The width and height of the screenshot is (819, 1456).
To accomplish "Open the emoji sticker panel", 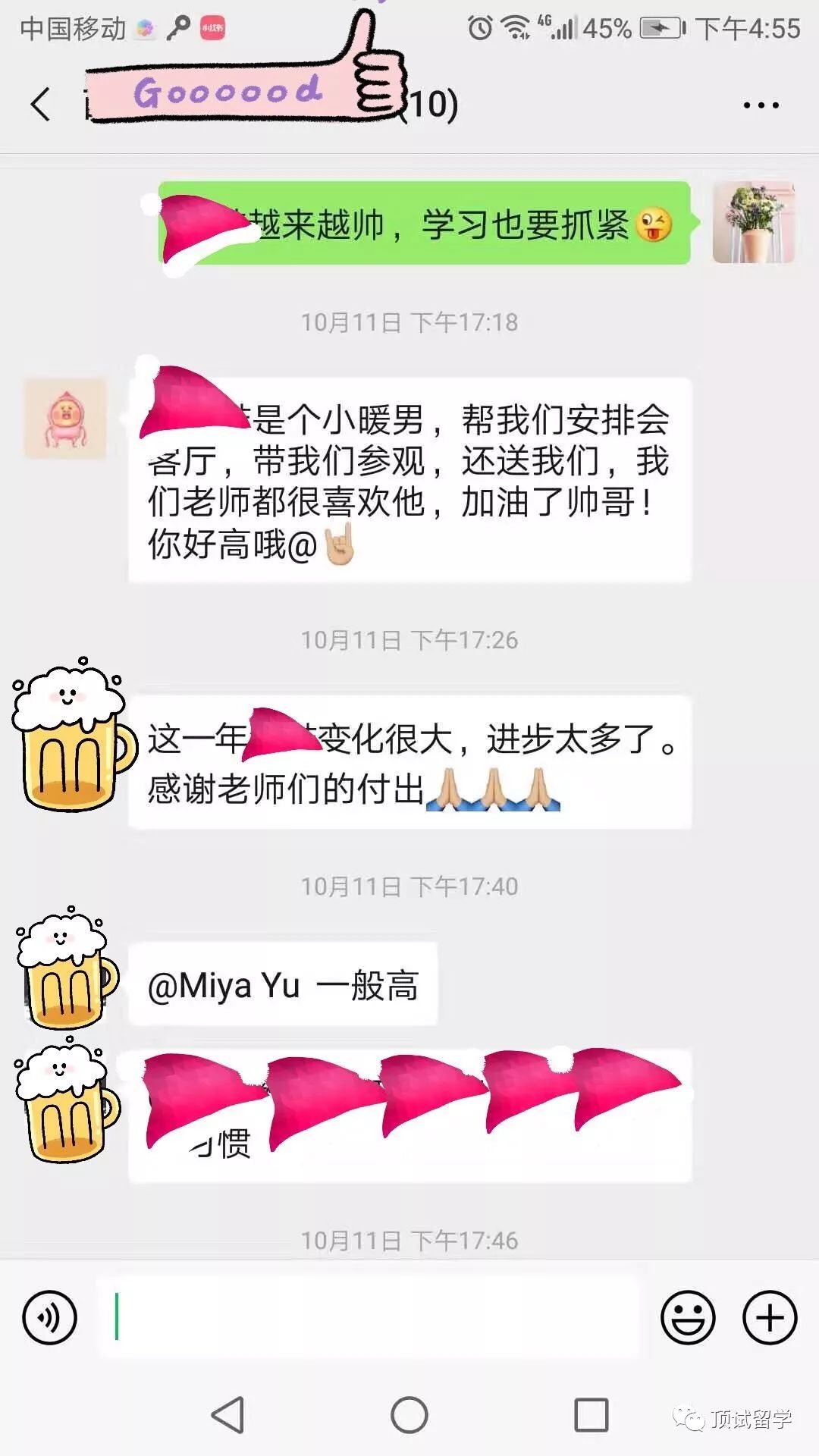I will pyautogui.click(x=688, y=1318).
